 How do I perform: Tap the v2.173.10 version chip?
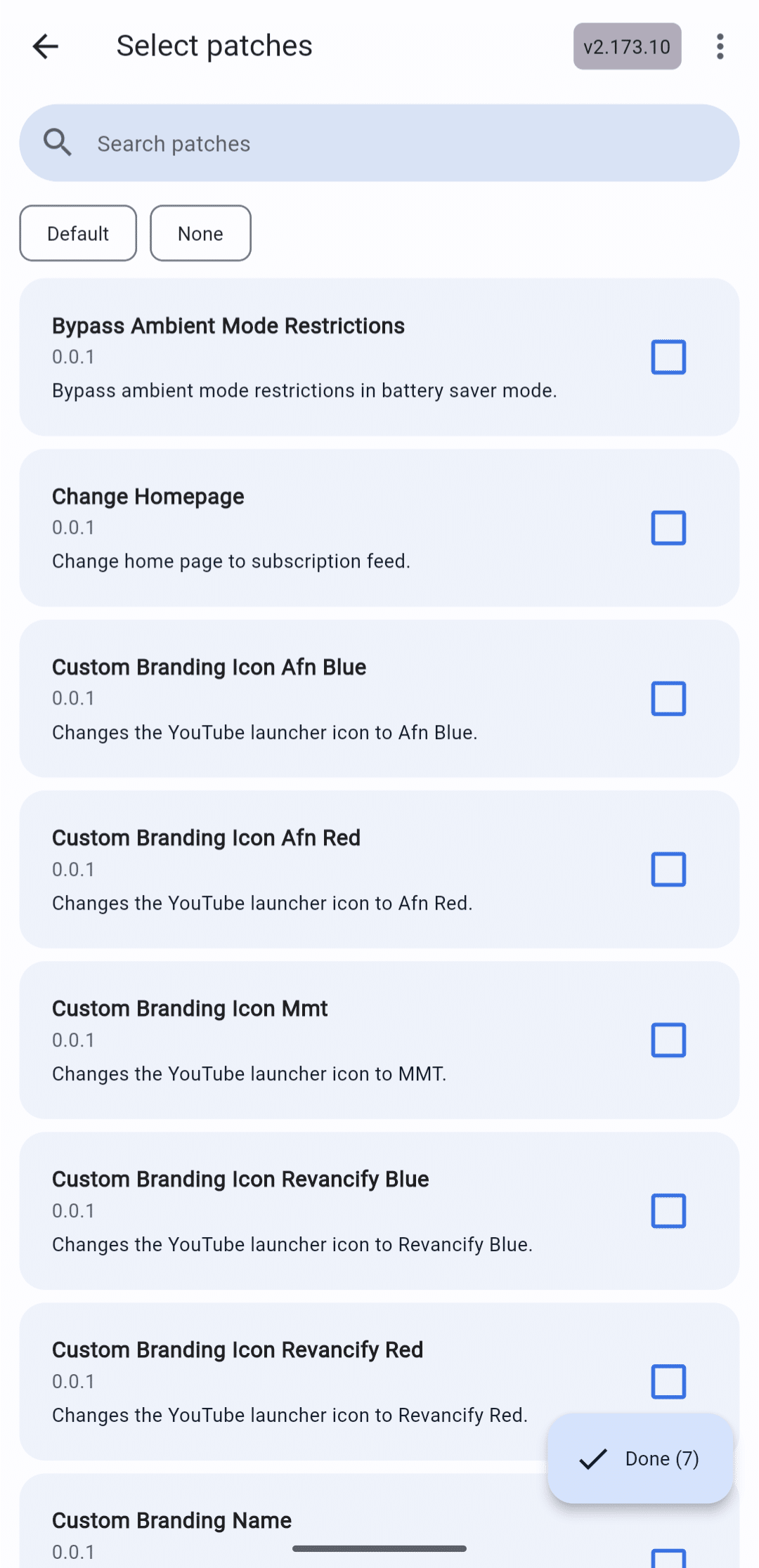click(x=627, y=46)
